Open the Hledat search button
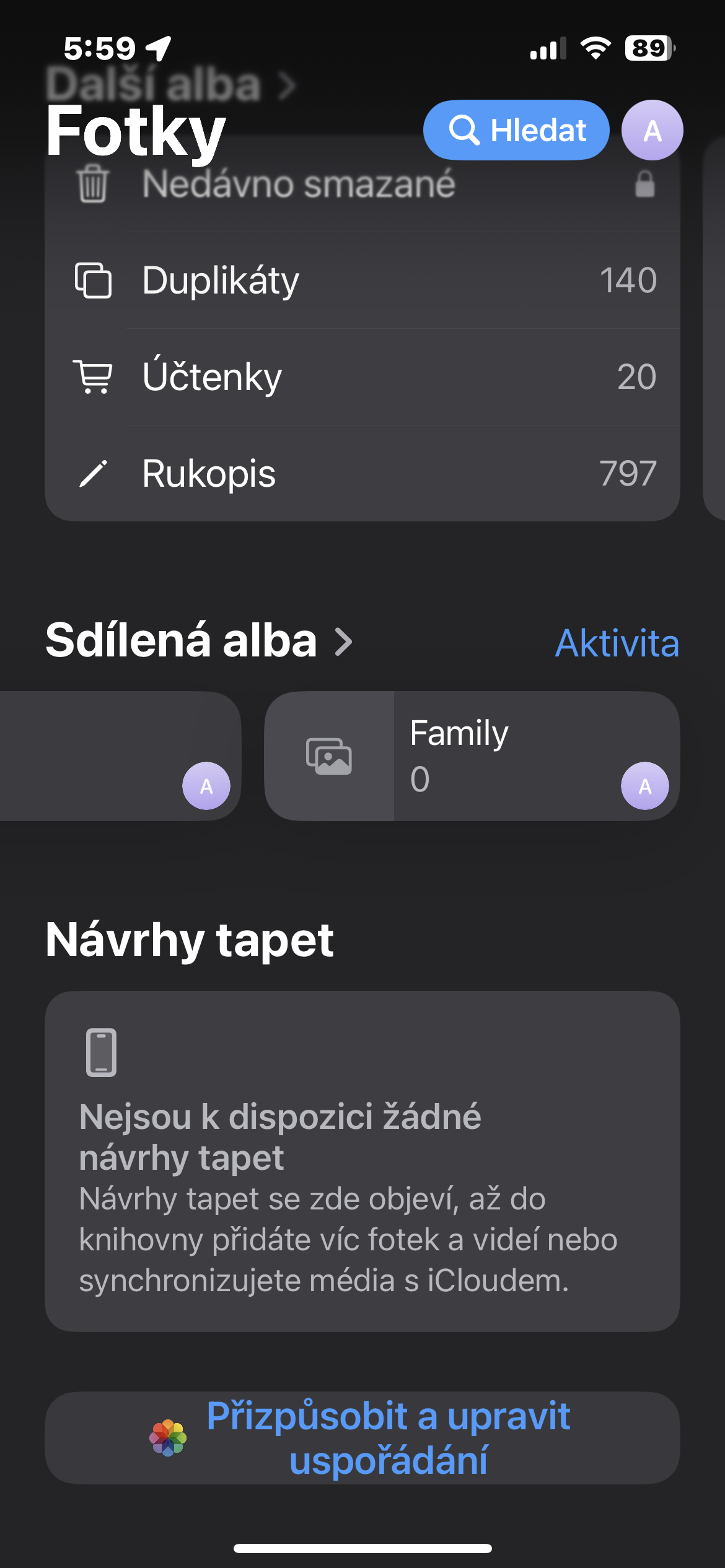Screen dimensions: 725x1568 (x=516, y=131)
